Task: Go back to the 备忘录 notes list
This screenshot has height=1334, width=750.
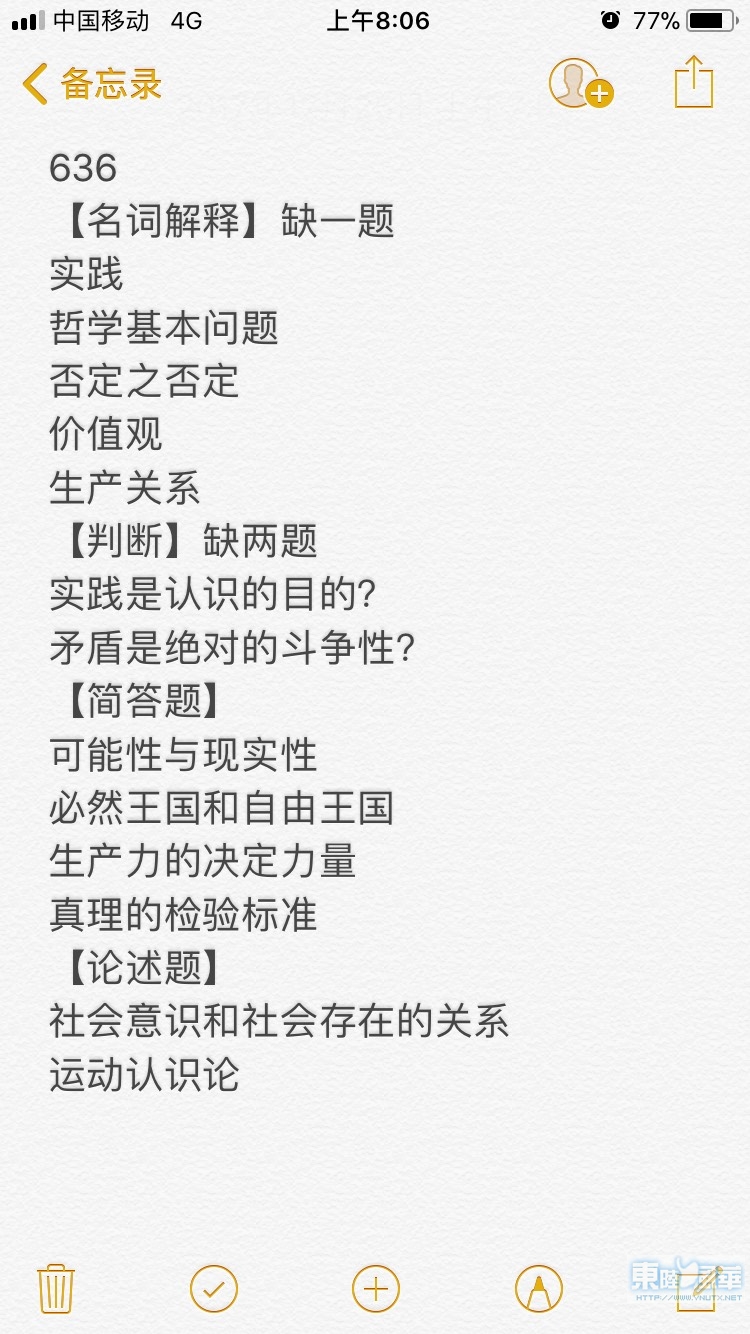Action: tap(92, 84)
